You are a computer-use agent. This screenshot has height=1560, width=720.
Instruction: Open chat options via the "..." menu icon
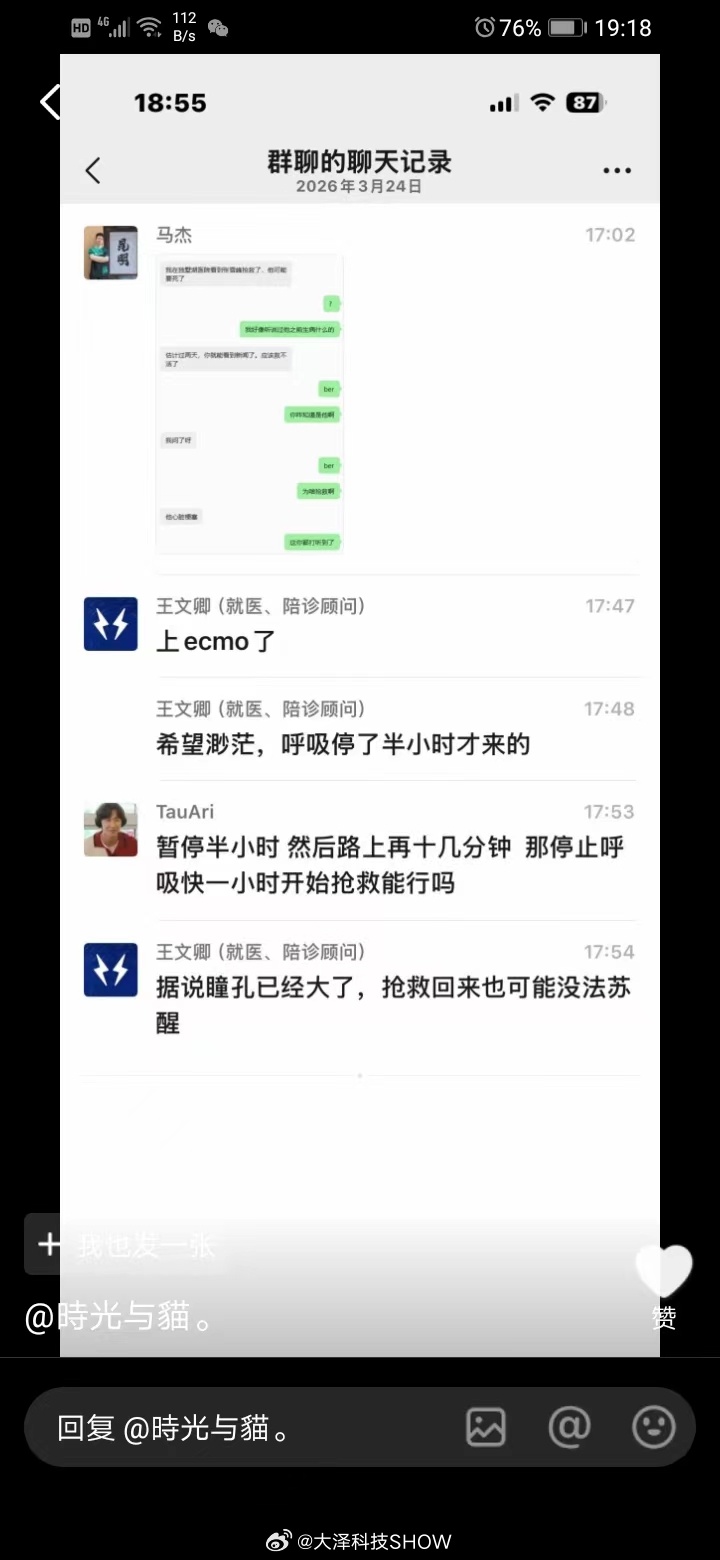[x=617, y=170]
